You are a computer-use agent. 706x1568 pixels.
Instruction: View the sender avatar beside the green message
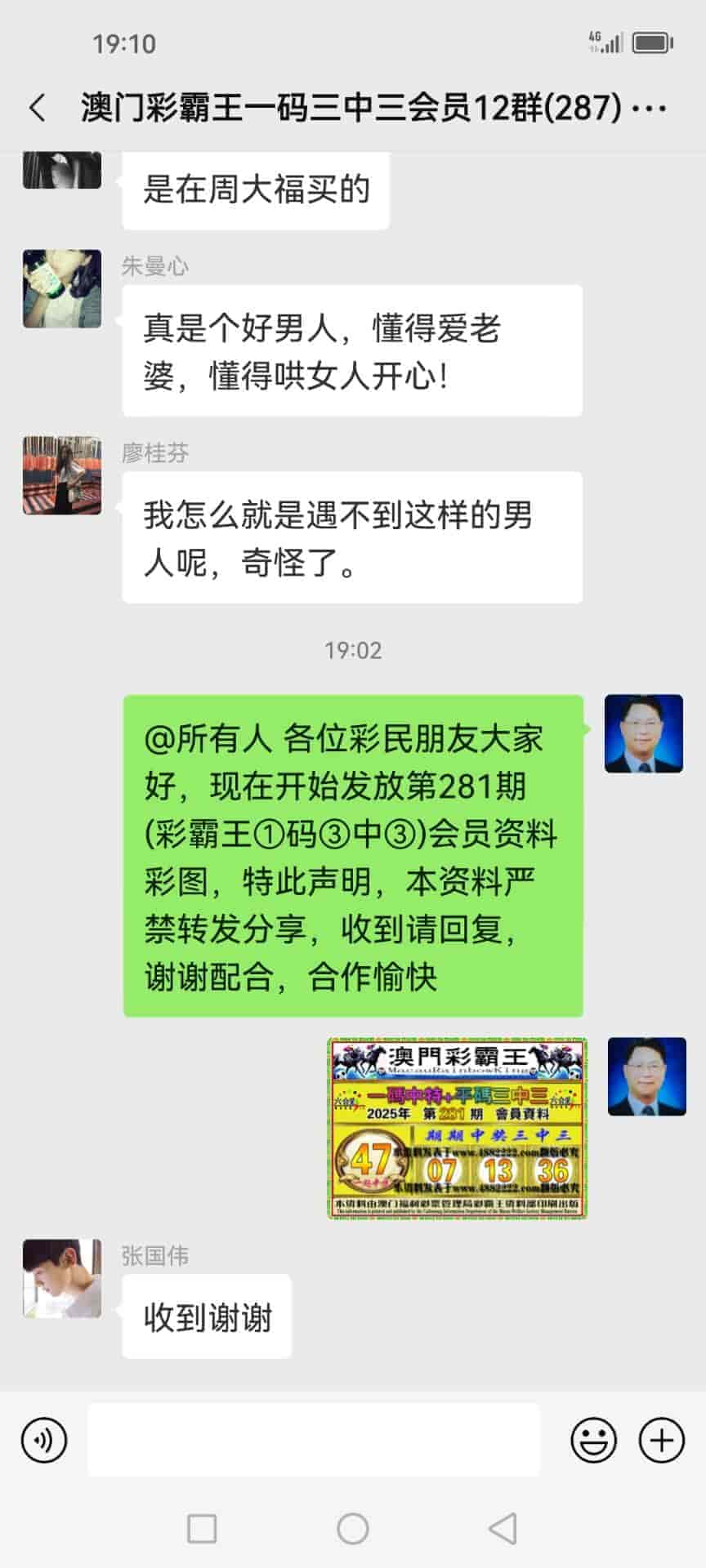[644, 733]
